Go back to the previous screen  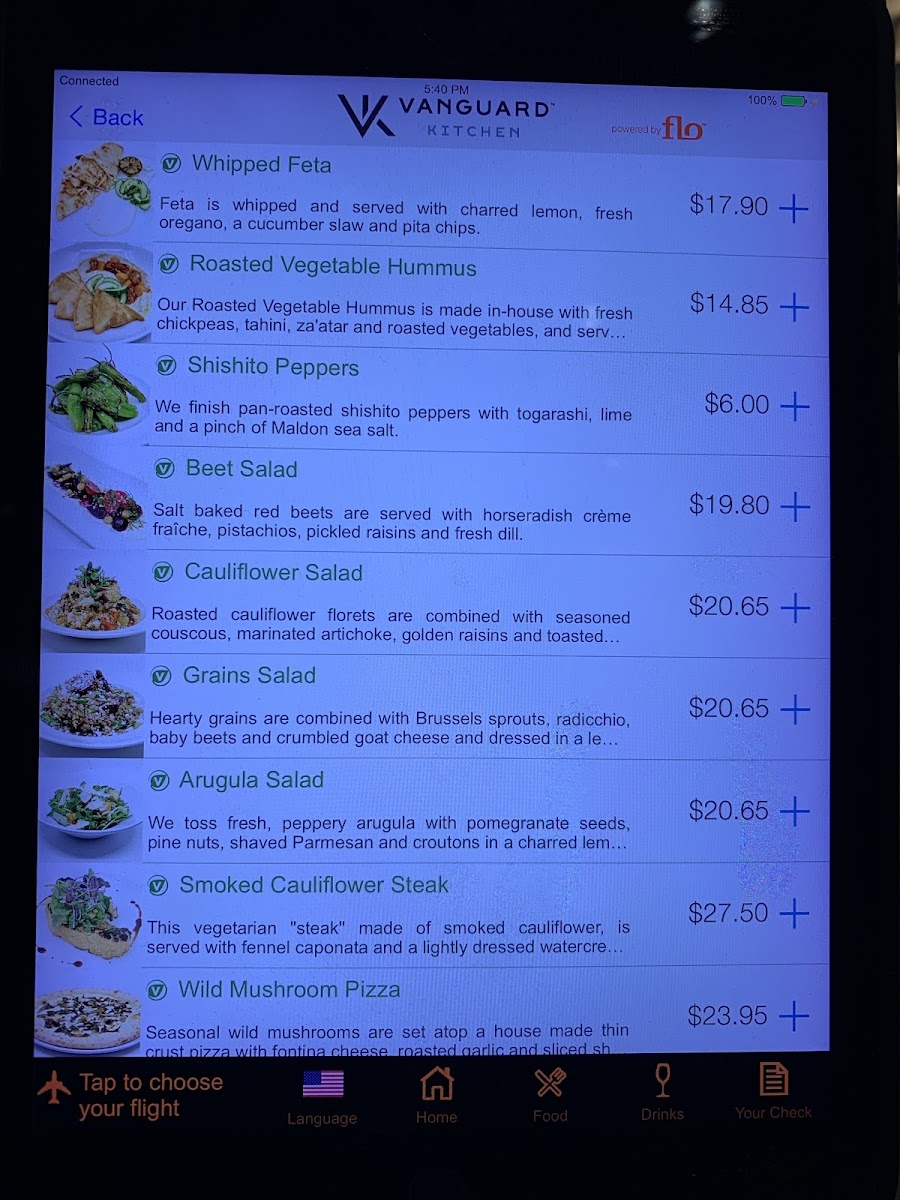(x=106, y=118)
